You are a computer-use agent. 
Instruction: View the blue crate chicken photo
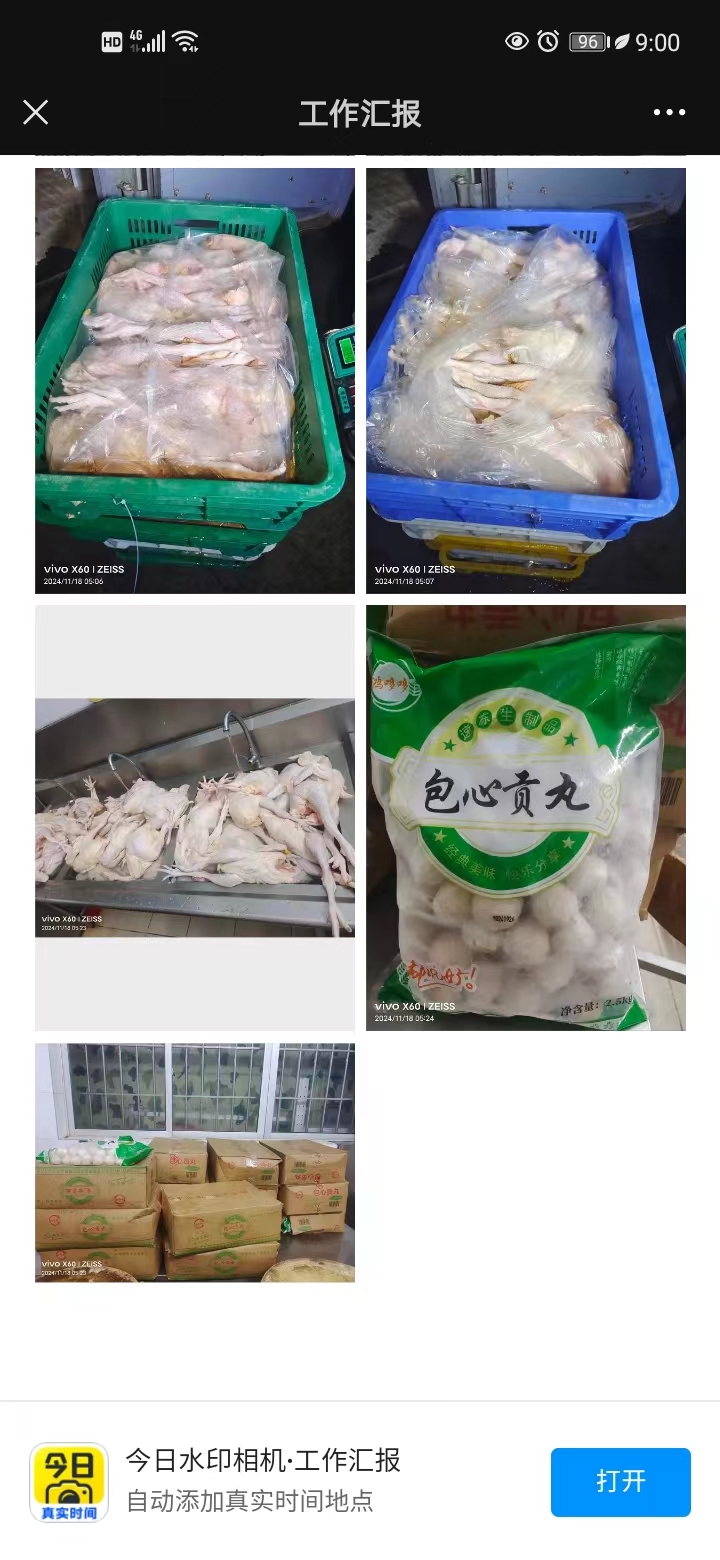526,380
